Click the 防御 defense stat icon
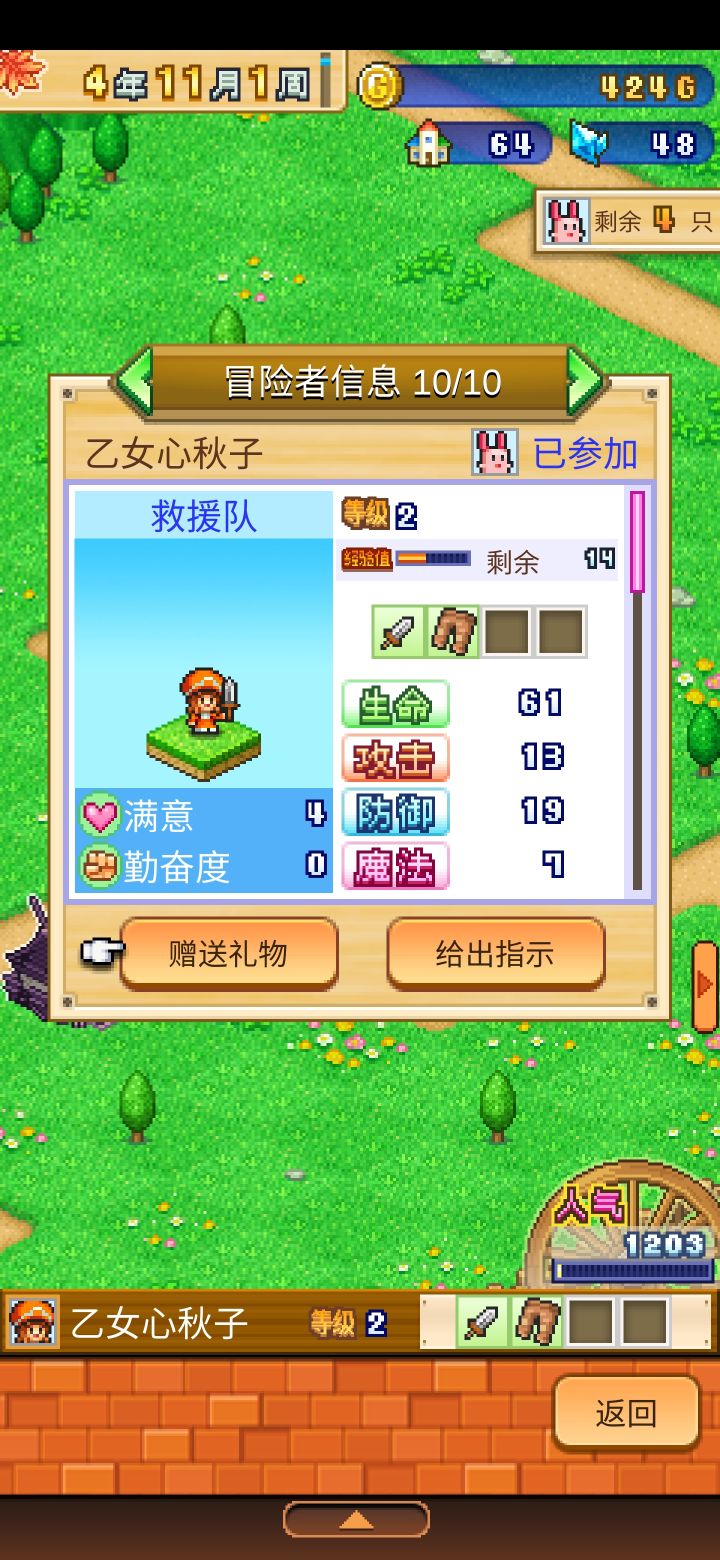The height and width of the screenshot is (1560, 720). [397, 813]
